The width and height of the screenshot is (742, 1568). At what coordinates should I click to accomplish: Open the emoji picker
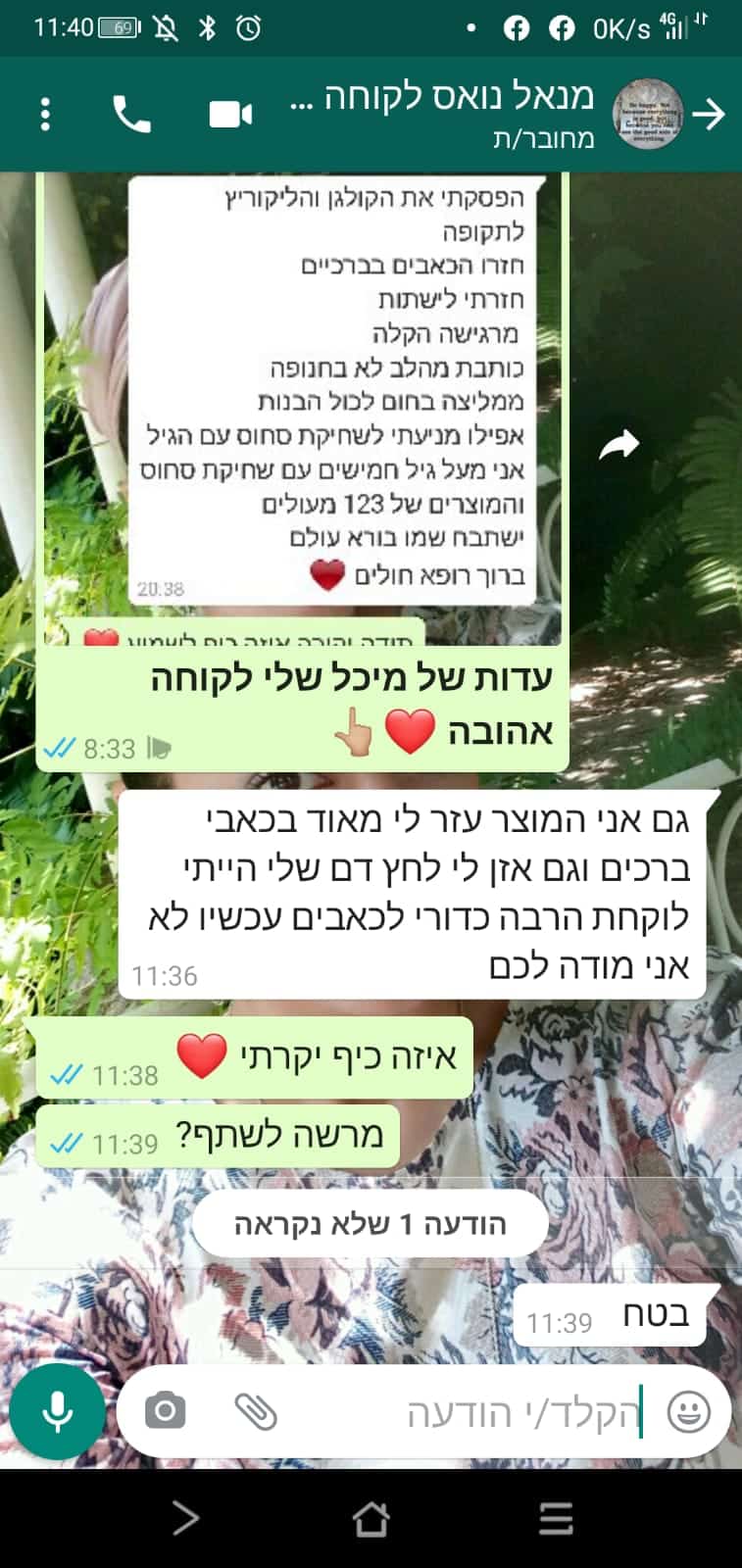pos(688,1412)
